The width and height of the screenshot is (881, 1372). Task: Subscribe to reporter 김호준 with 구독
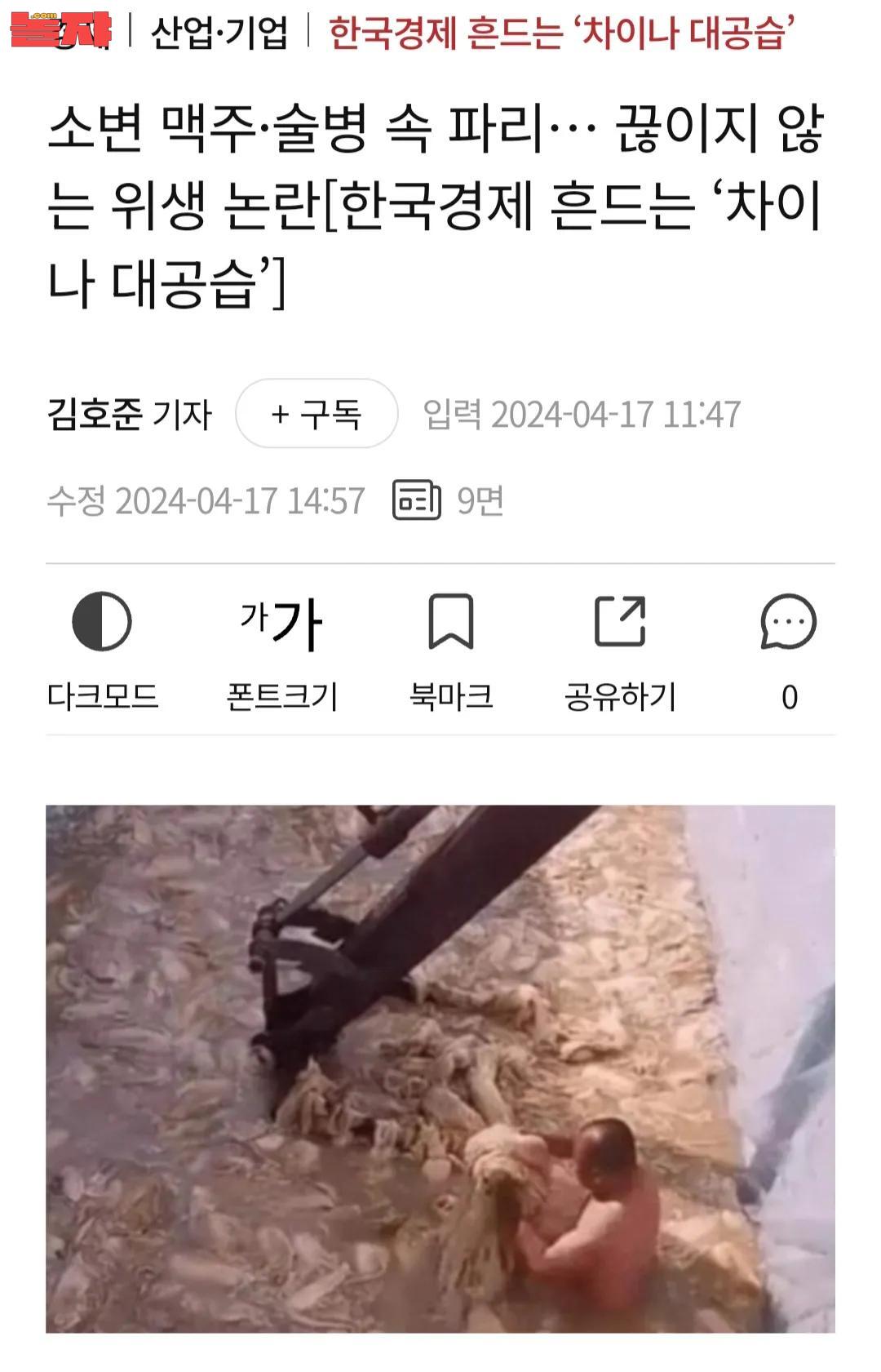pos(317,414)
